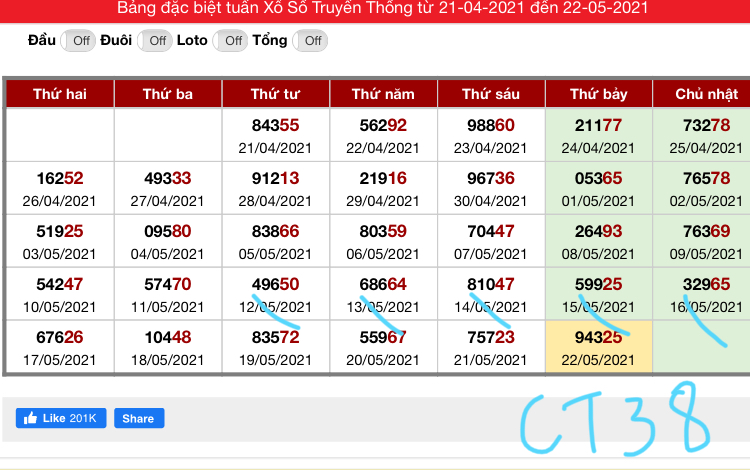Turn on the Loto switch
Viewport: 750px width, 470px height.
coord(230,41)
